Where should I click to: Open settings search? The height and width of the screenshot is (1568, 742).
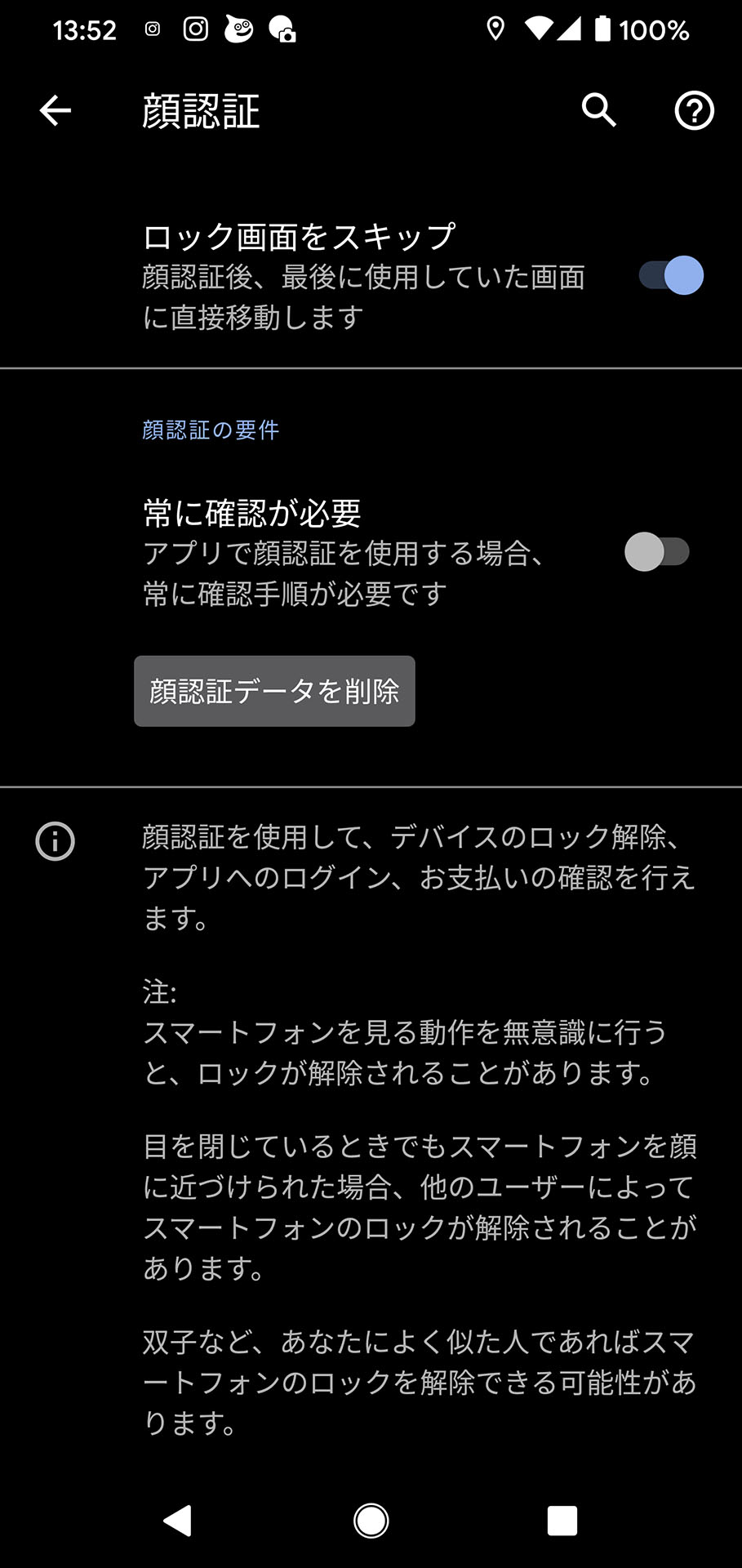pos(599,110)
